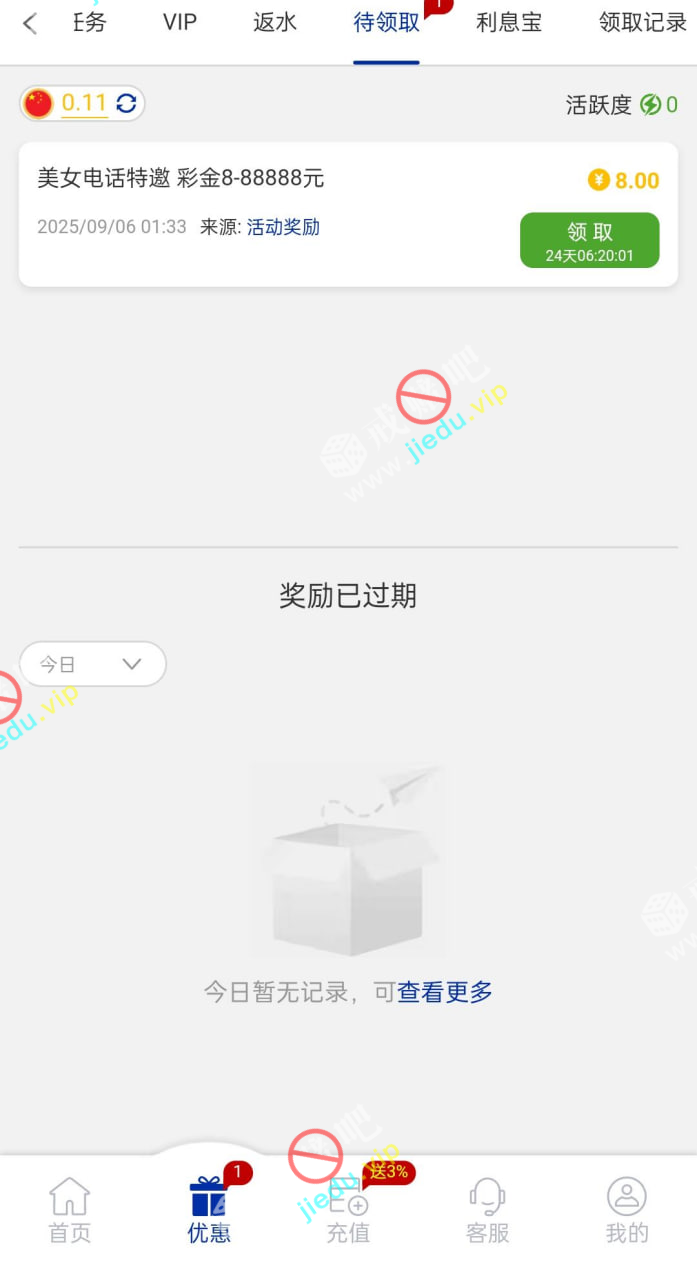Refresh the 0.11 balance
Viewport: 697px width, 1280px height.
coord(126,103)
